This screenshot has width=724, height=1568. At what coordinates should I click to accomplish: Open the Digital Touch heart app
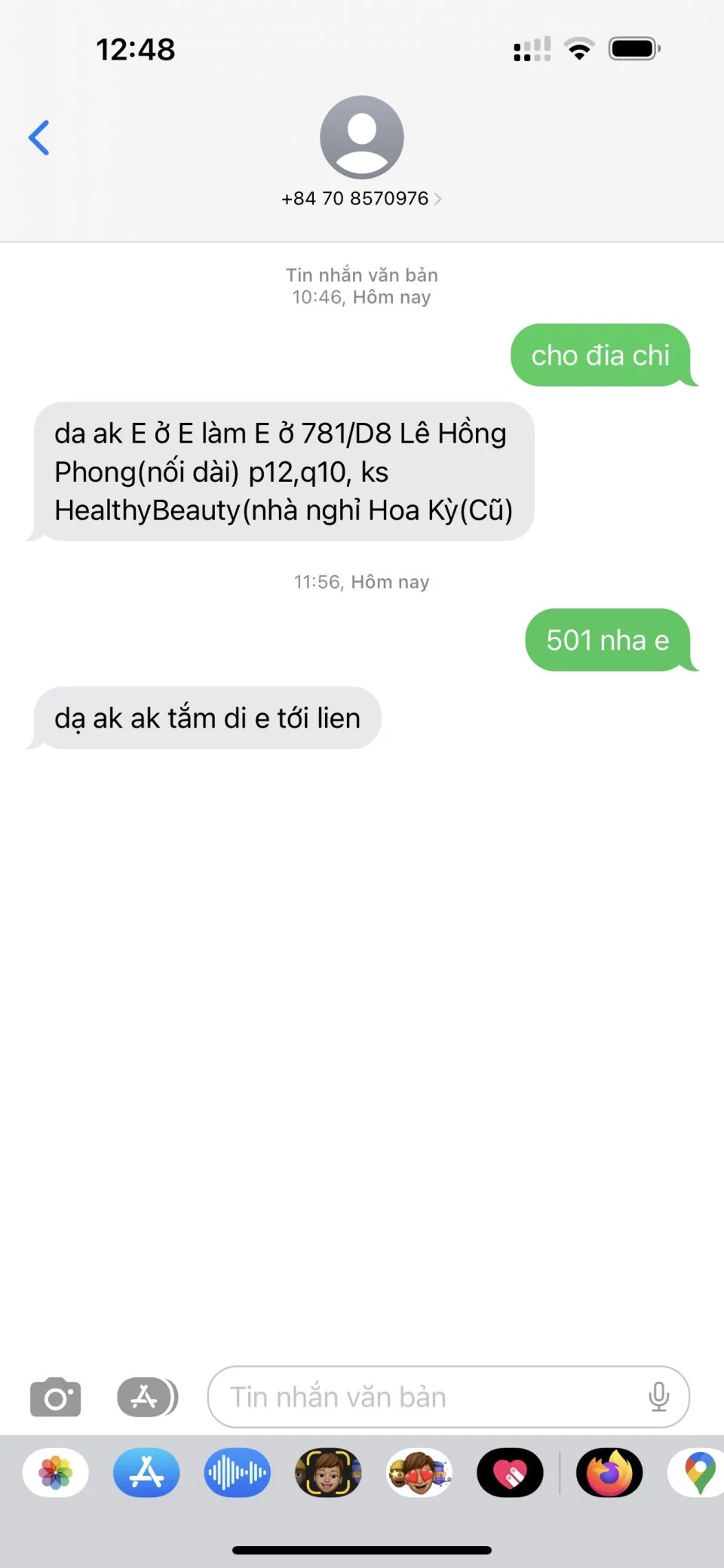coord(510,1472)
